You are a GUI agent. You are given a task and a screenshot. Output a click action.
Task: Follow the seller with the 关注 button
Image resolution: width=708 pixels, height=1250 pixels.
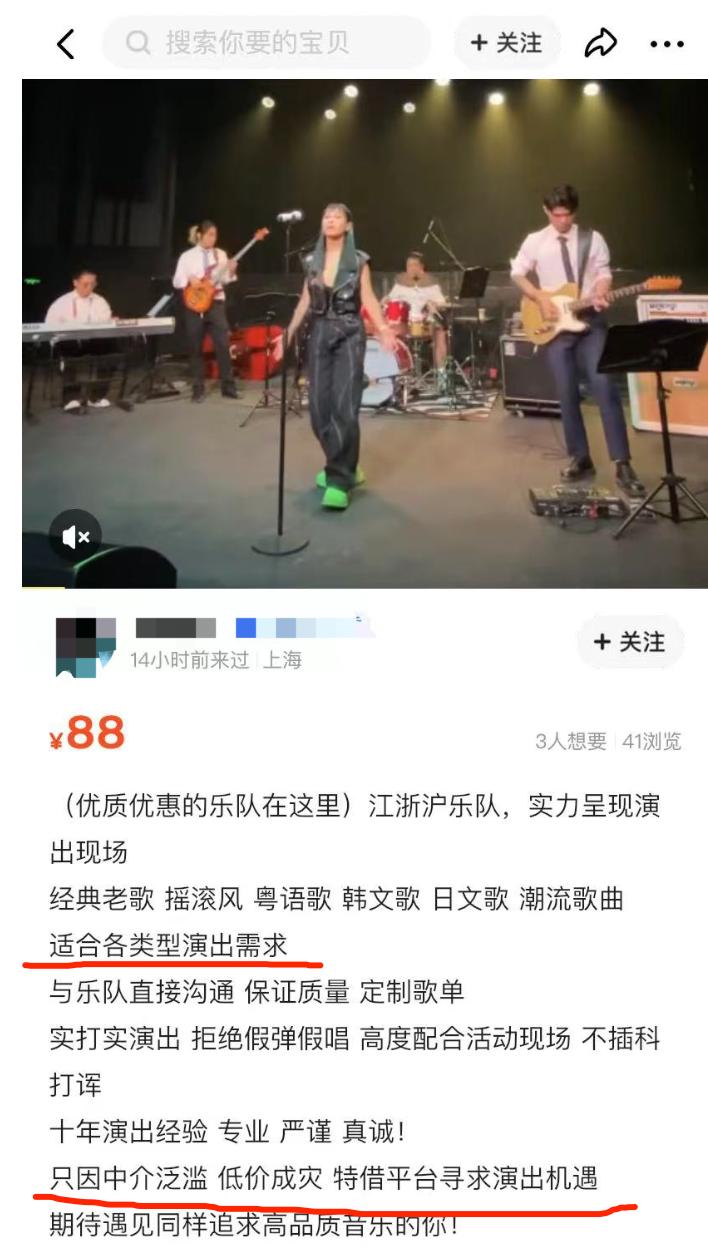pyautogui.click(x=629, y=642)
